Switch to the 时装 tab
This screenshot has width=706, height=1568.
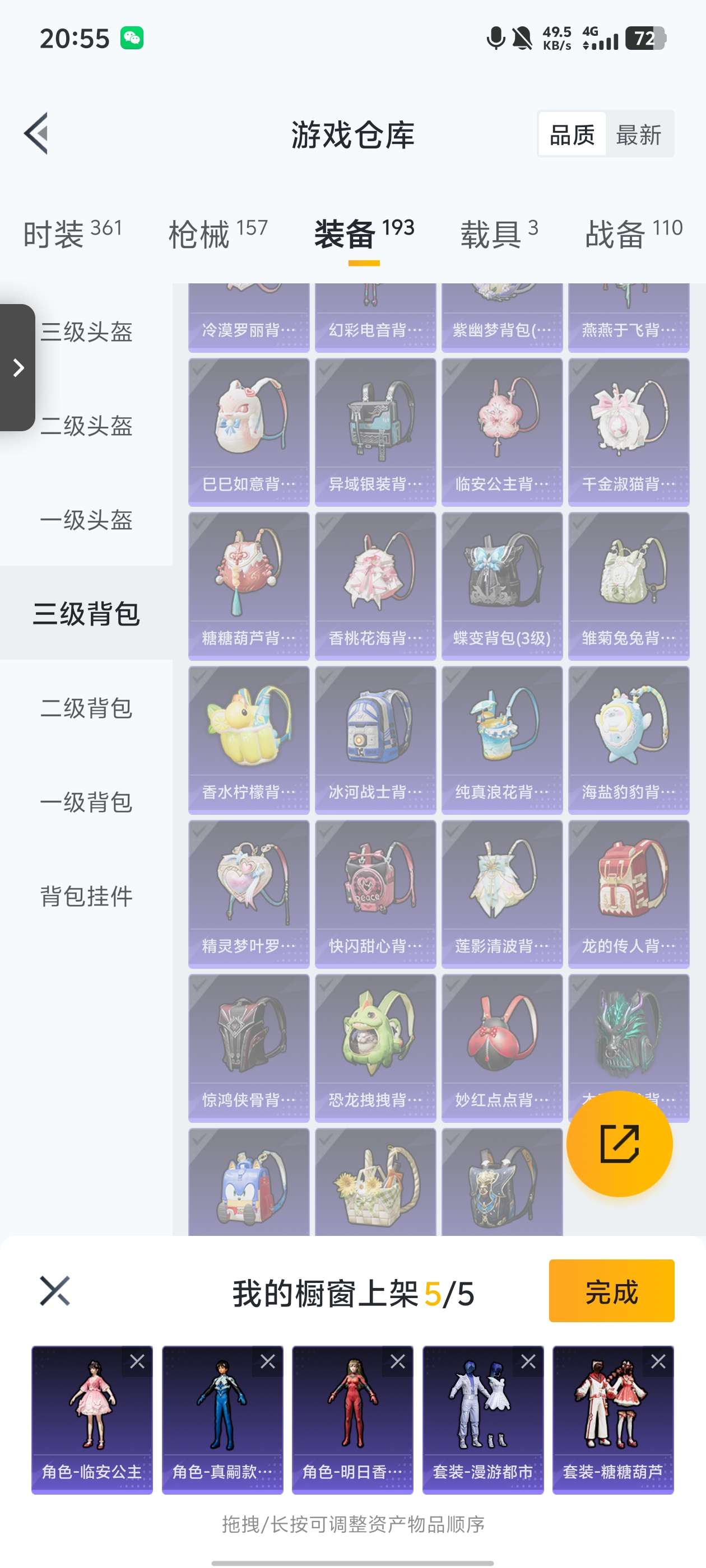72,234
